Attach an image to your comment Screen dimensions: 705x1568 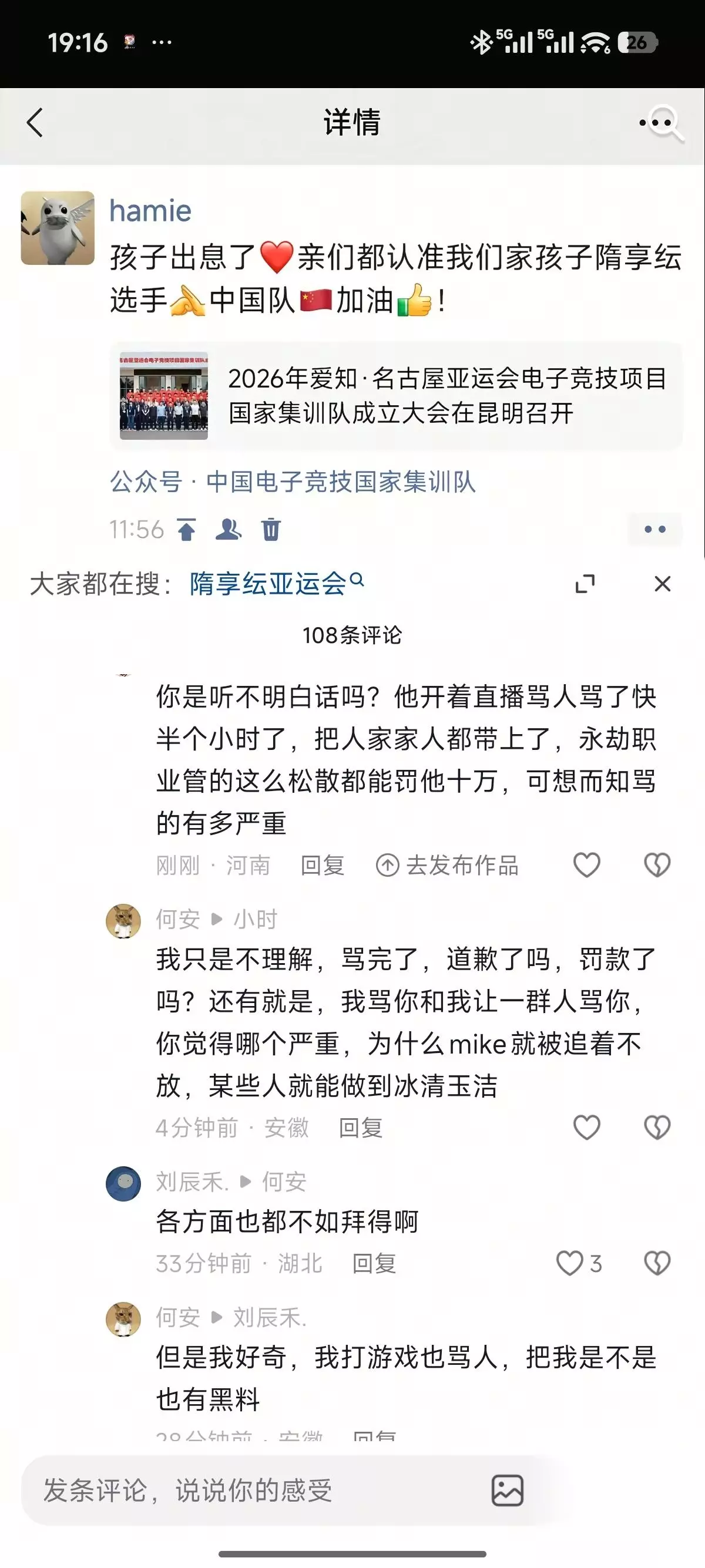[x=507, y=1490]
